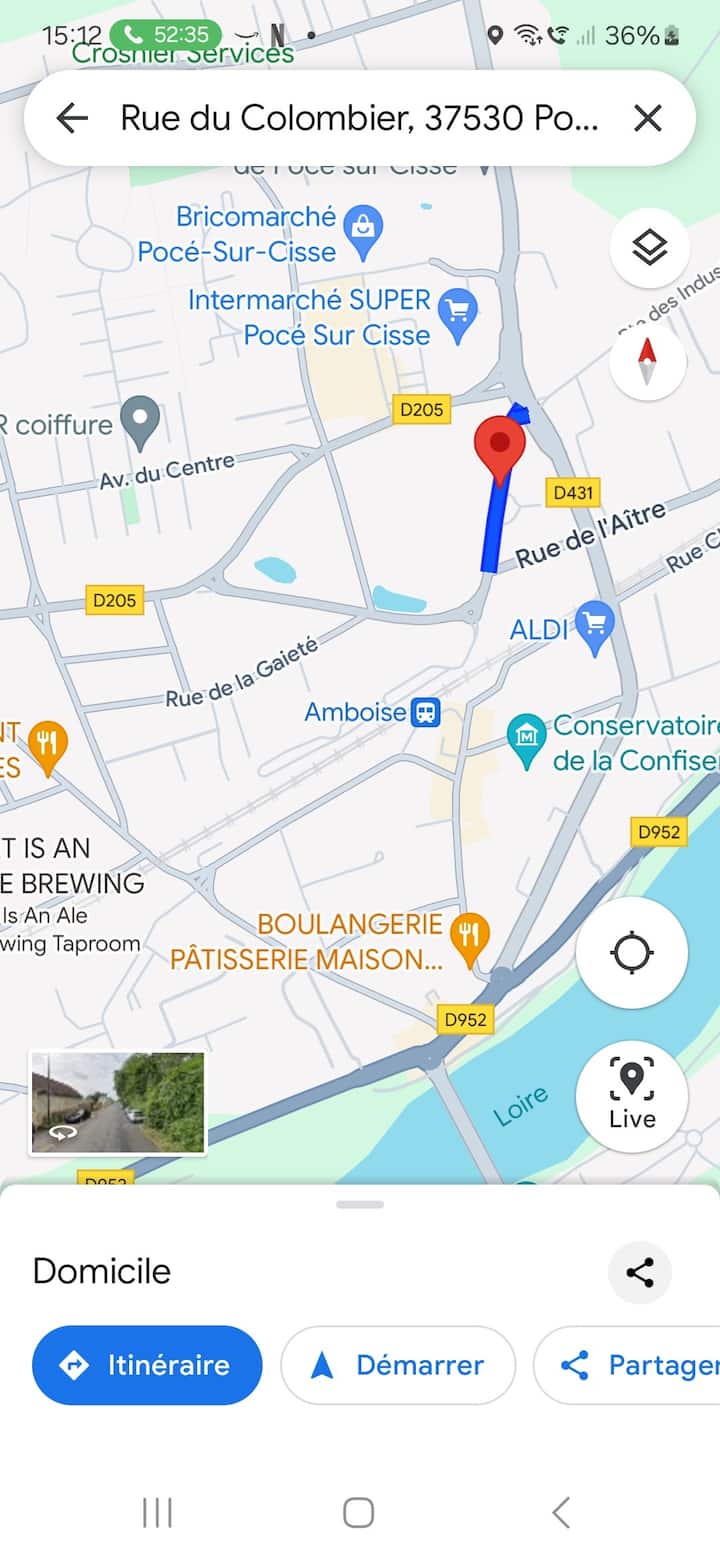Image resolution: width=720 pixels, height=1560 pixels.
Task: Open the Street View thumbnail
Action: click(x=118, y=1102)
